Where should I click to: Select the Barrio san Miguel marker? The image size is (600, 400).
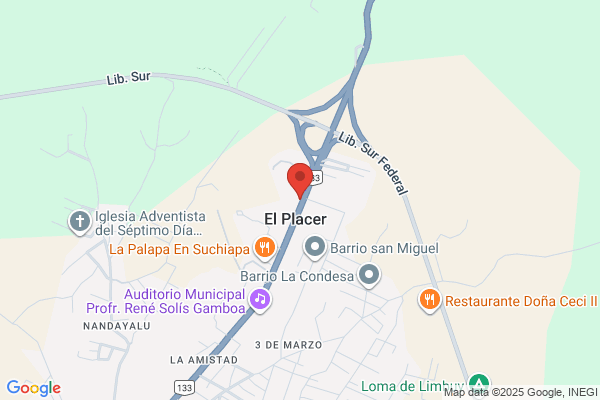coord(316,246)
